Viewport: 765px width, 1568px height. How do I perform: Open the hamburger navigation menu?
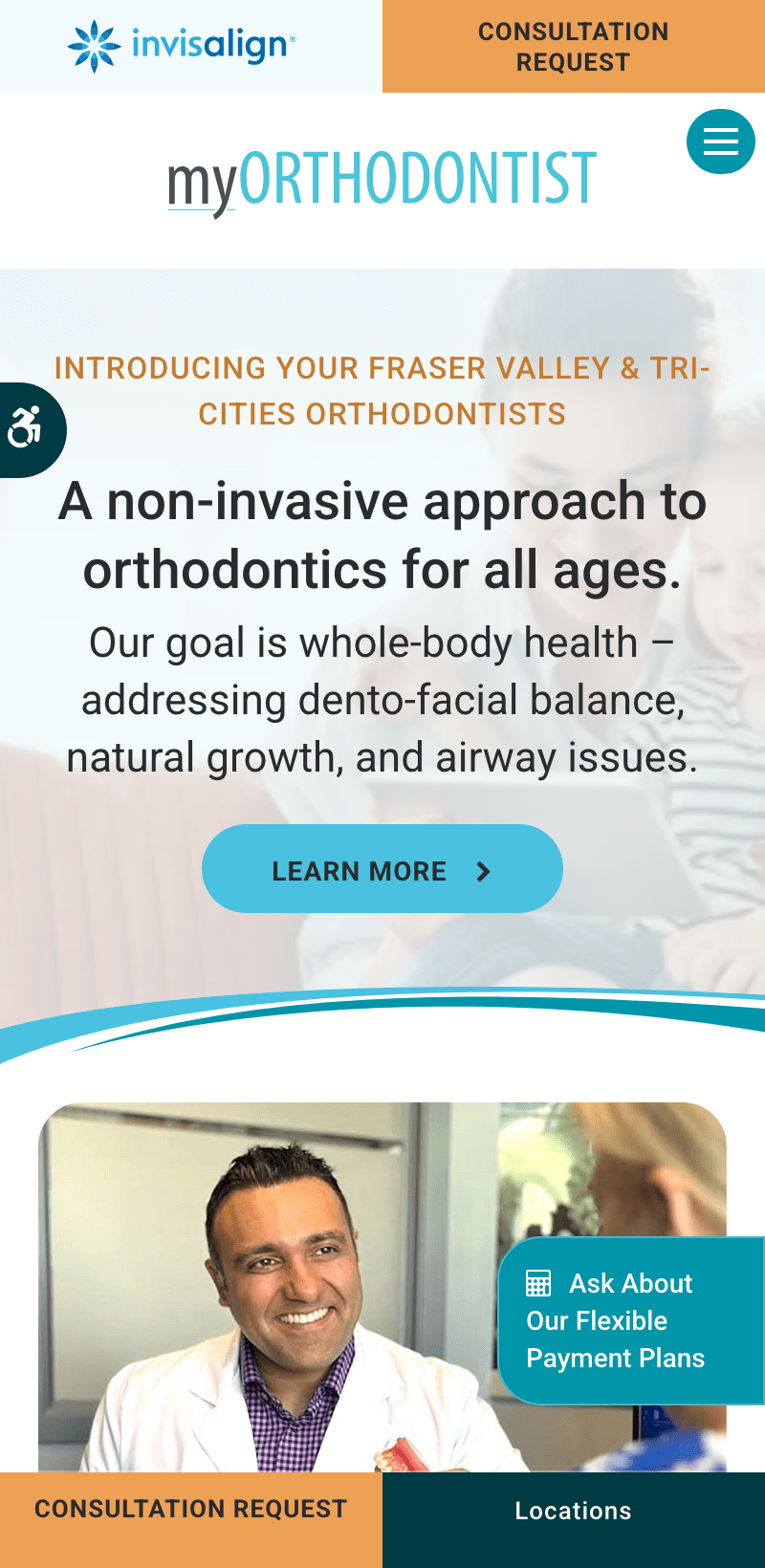tap(720, 141)
